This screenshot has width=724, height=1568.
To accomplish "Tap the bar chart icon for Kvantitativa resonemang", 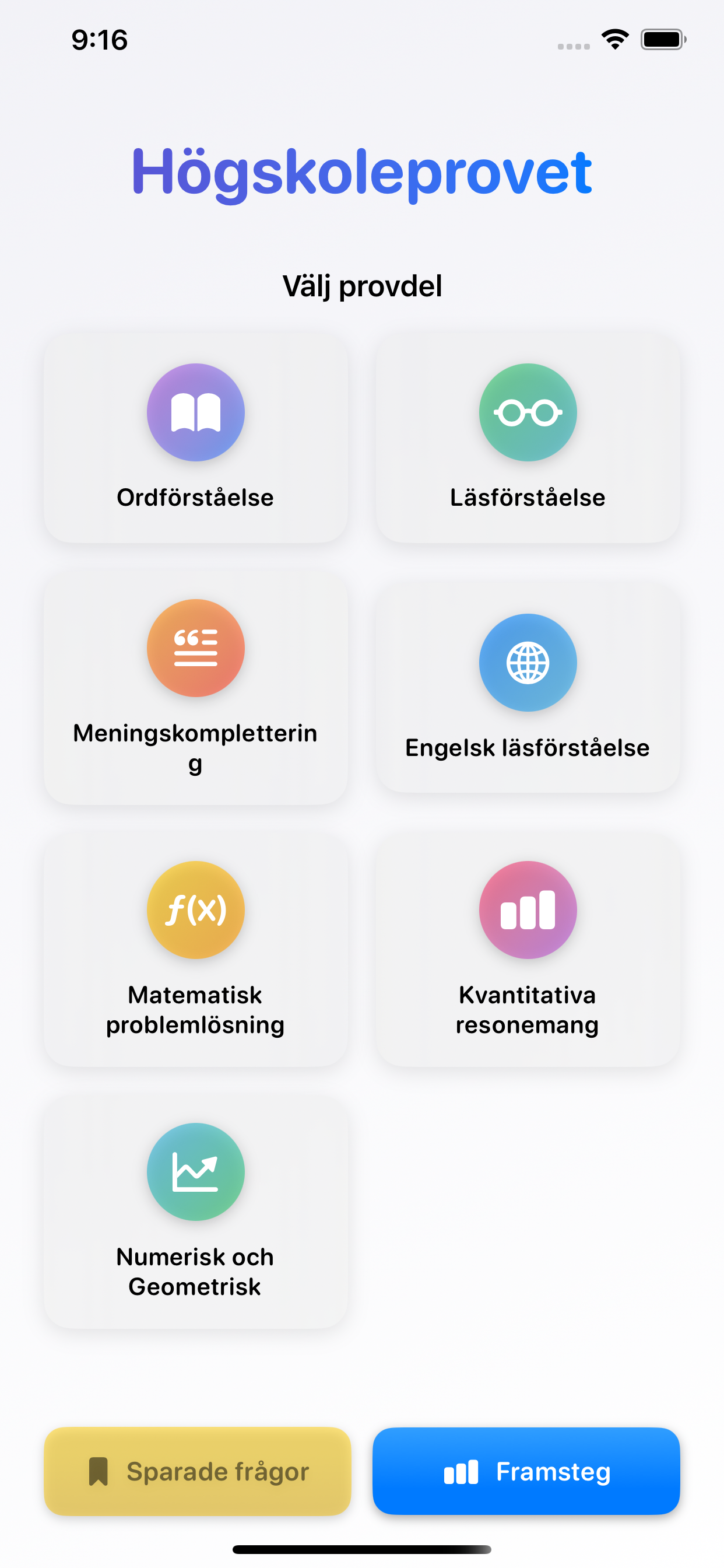I will 527,909.
